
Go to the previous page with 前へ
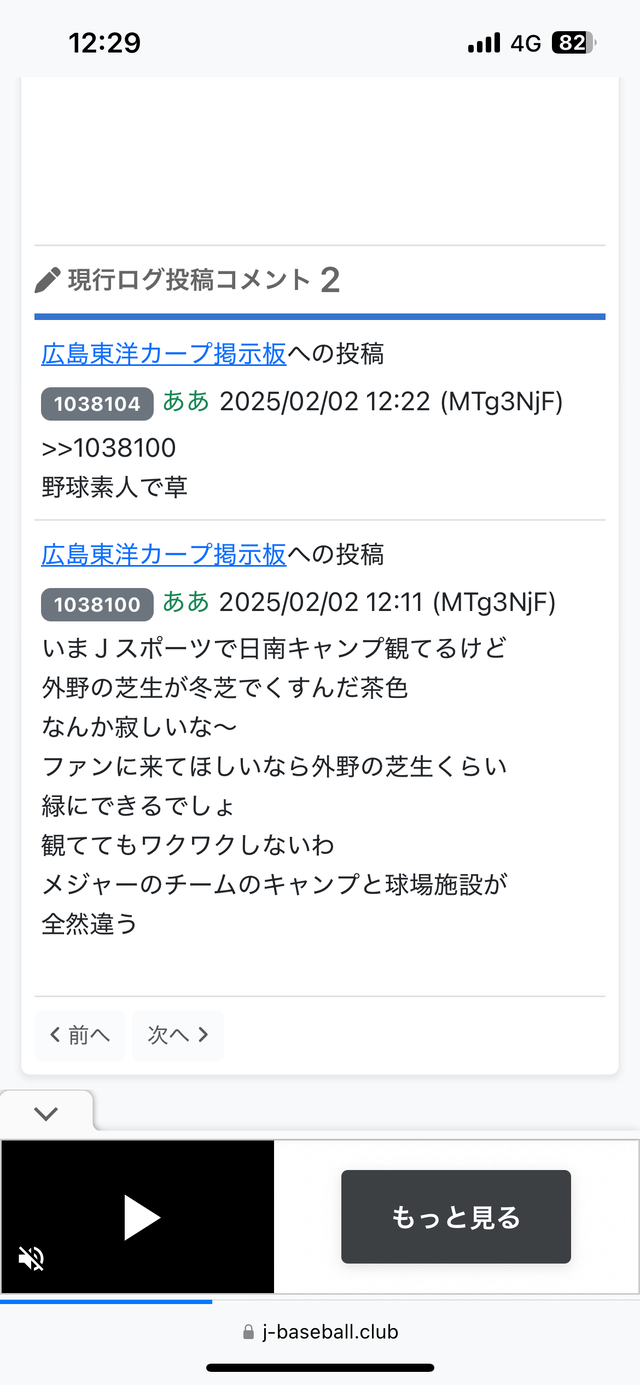pos(80,1035)
